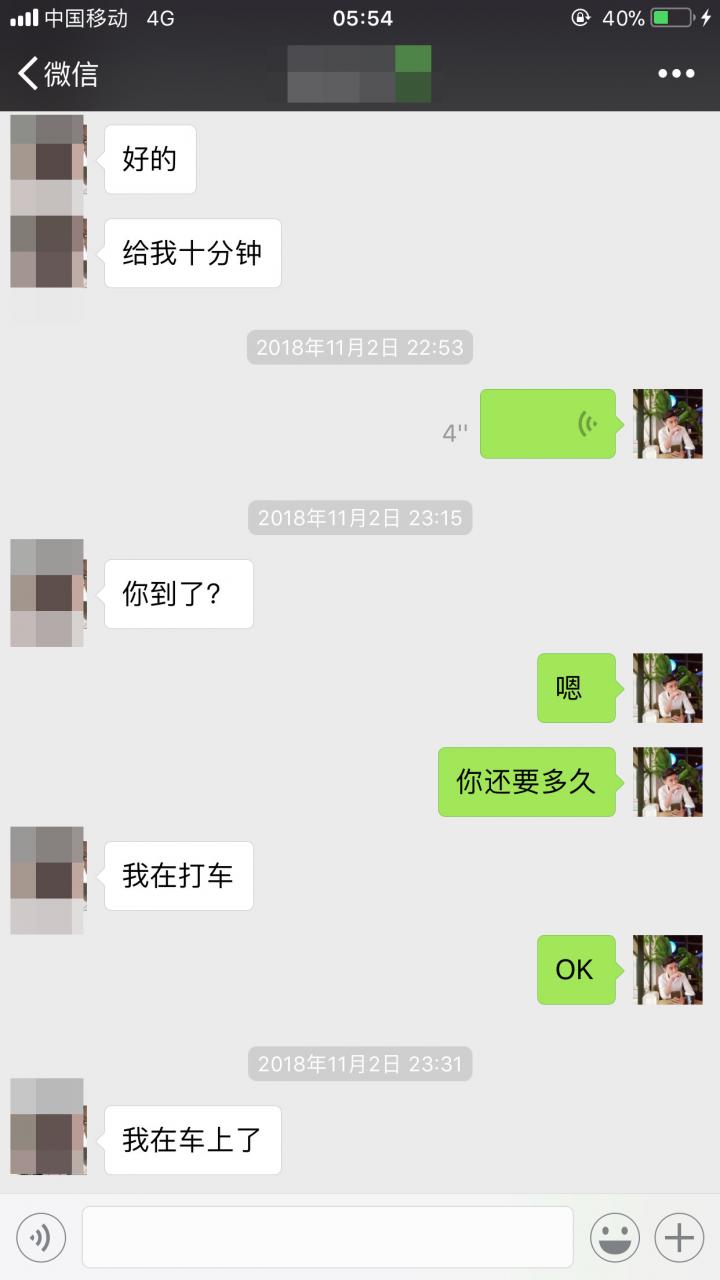Tap the 2018年11月2日 23:31 timestamp
The height and width of the screenshot is (1280, 720).
click(x=358, y=1064)
